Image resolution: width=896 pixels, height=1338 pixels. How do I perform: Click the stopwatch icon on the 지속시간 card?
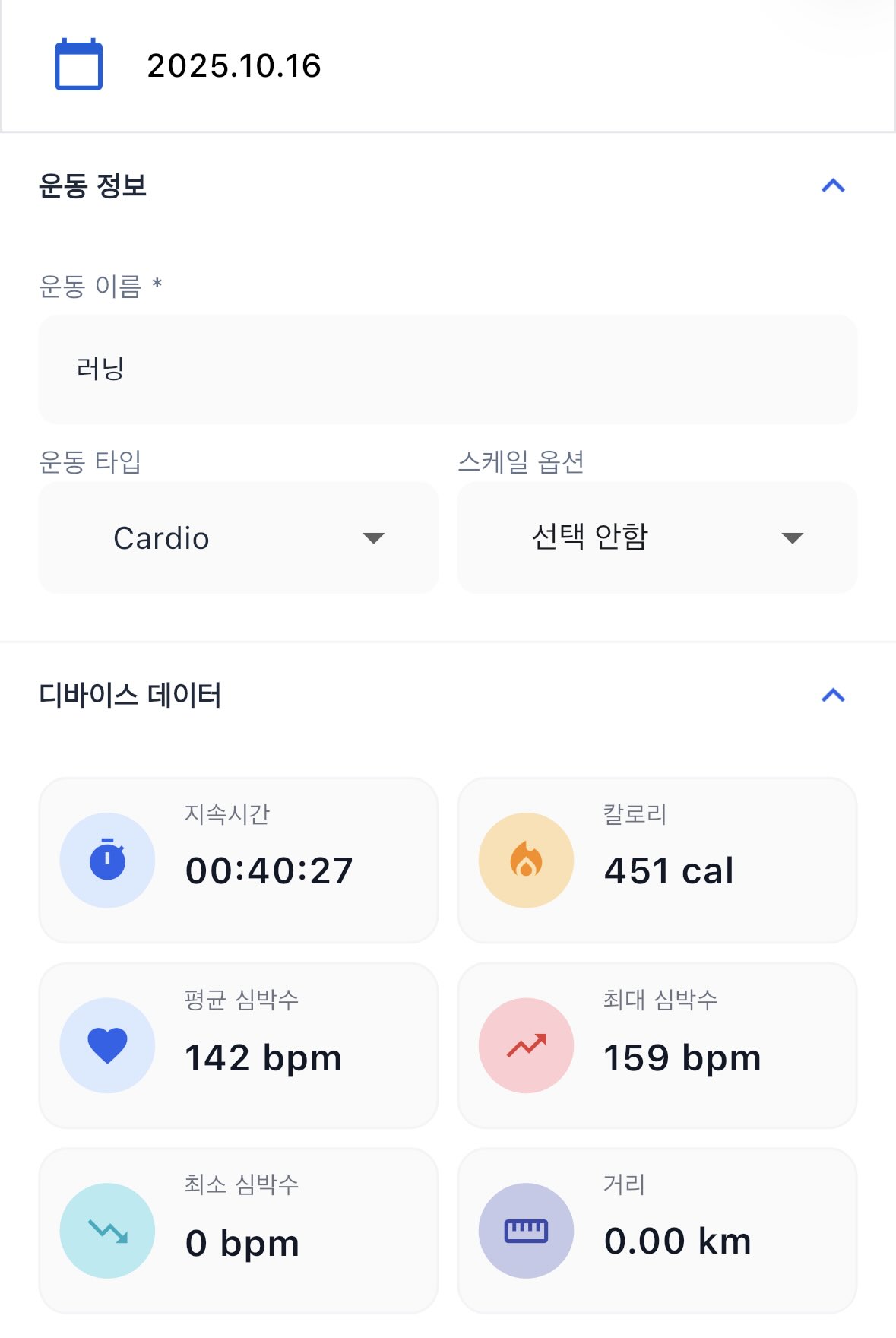107,860
